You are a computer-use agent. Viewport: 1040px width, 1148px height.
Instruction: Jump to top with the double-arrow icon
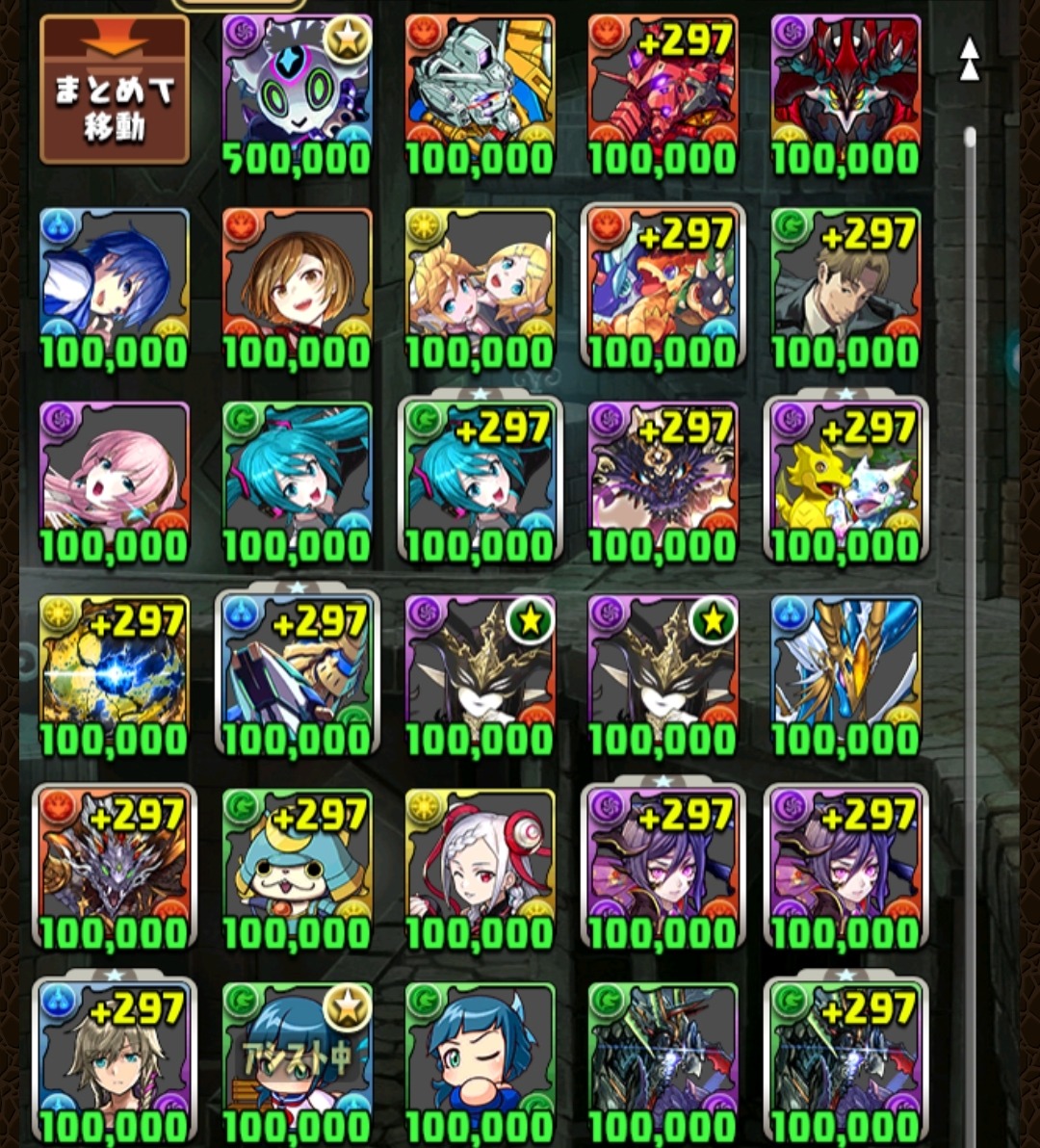[970, 58]
